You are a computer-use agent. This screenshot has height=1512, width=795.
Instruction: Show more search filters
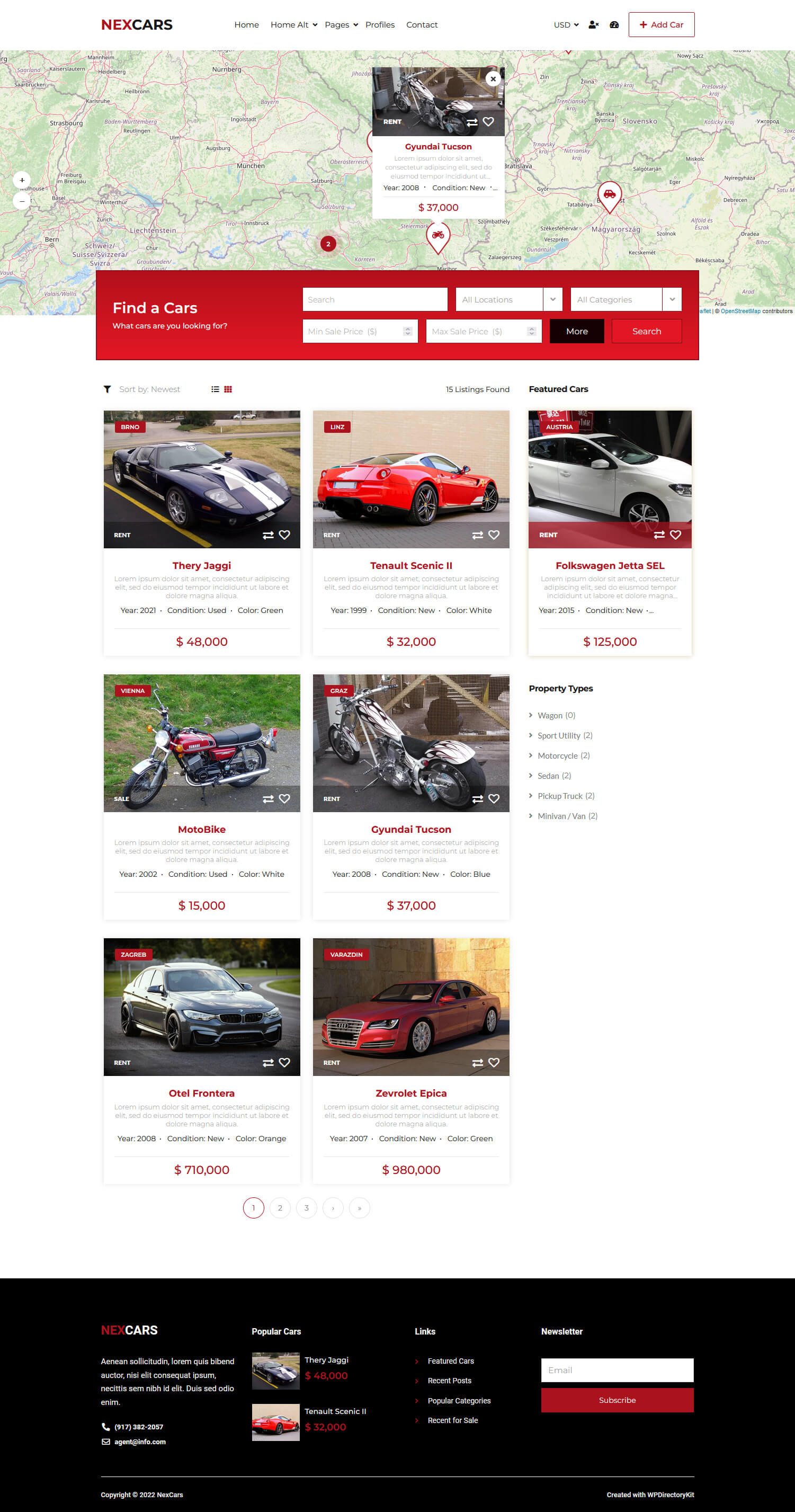[x=577, y=331]
